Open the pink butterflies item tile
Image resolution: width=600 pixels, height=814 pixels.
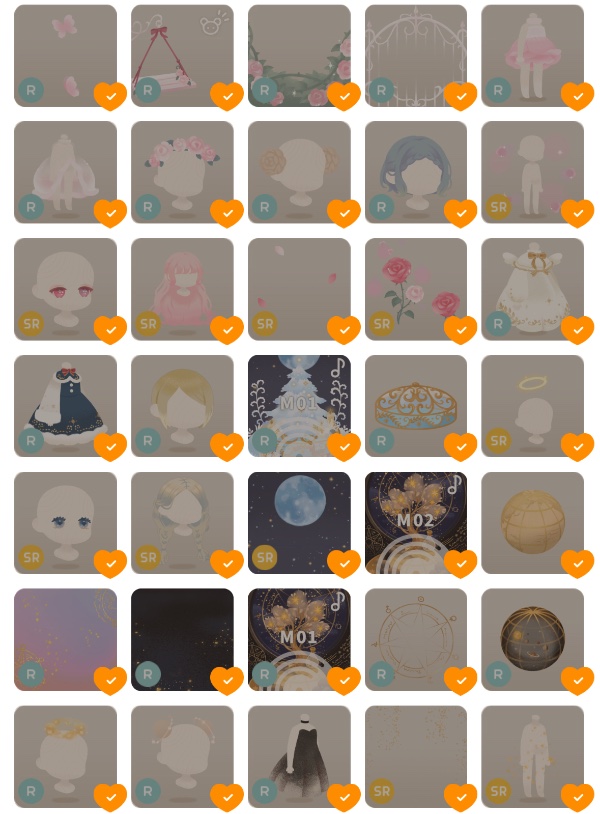click(x=65, y=55)
